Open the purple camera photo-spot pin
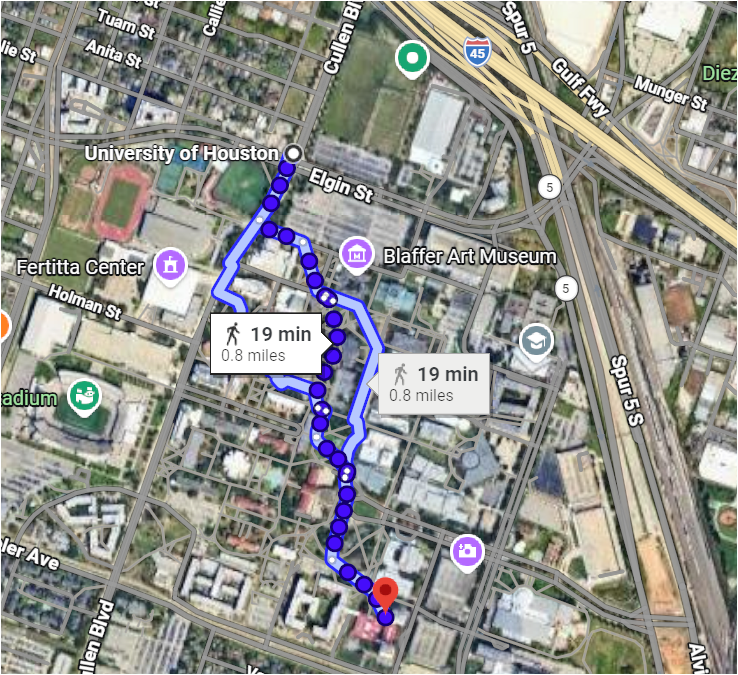Screen dimensions: 738x675 (467, 552)
